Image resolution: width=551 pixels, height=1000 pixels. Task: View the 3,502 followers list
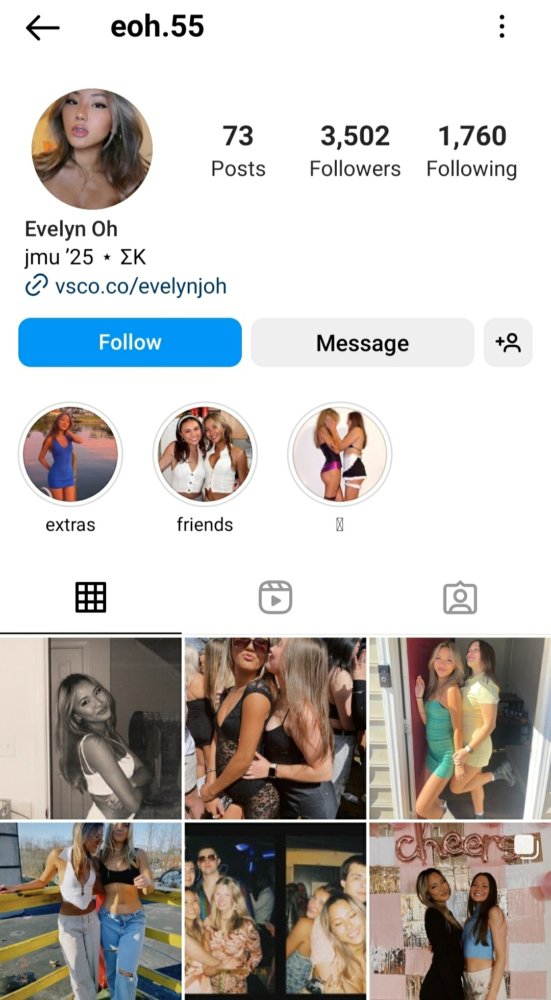(x=355, y=151)
